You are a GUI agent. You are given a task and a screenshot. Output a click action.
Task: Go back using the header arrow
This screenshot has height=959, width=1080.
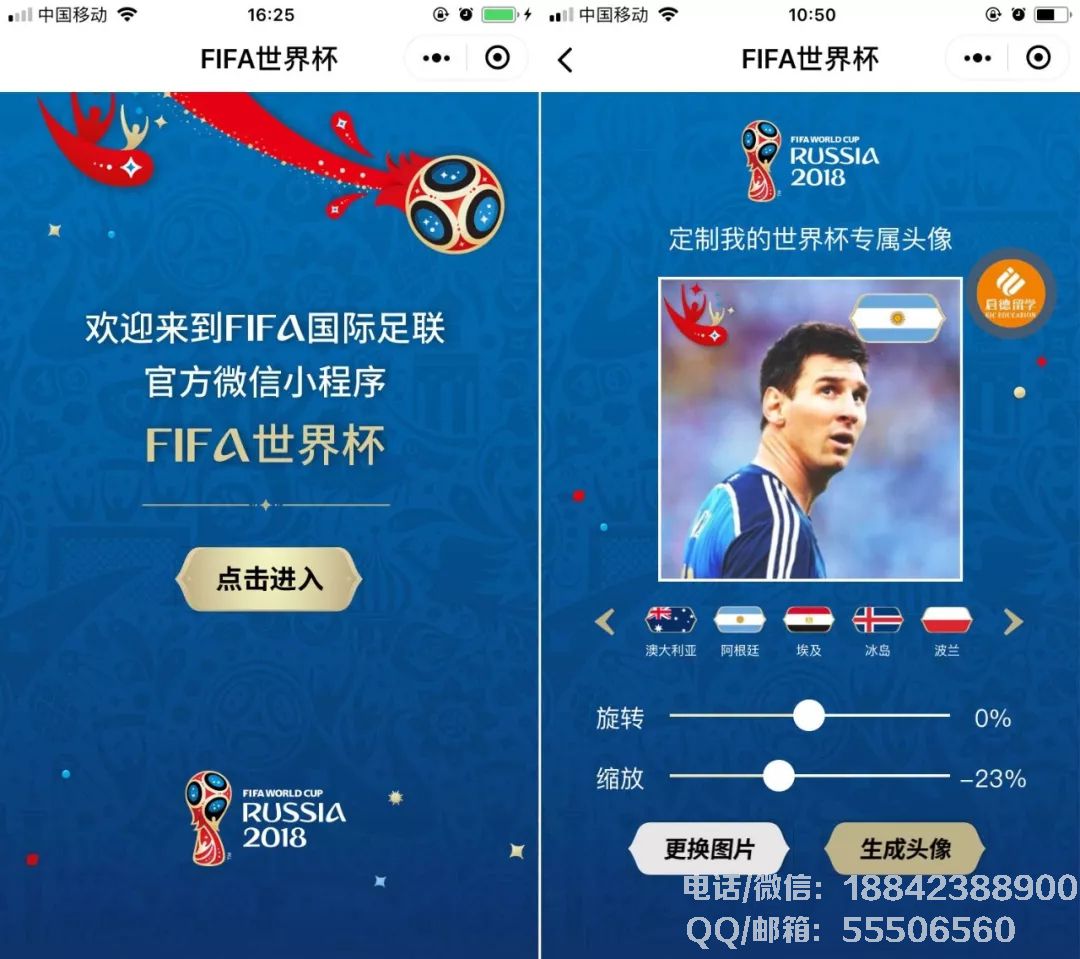coord(565,60)
